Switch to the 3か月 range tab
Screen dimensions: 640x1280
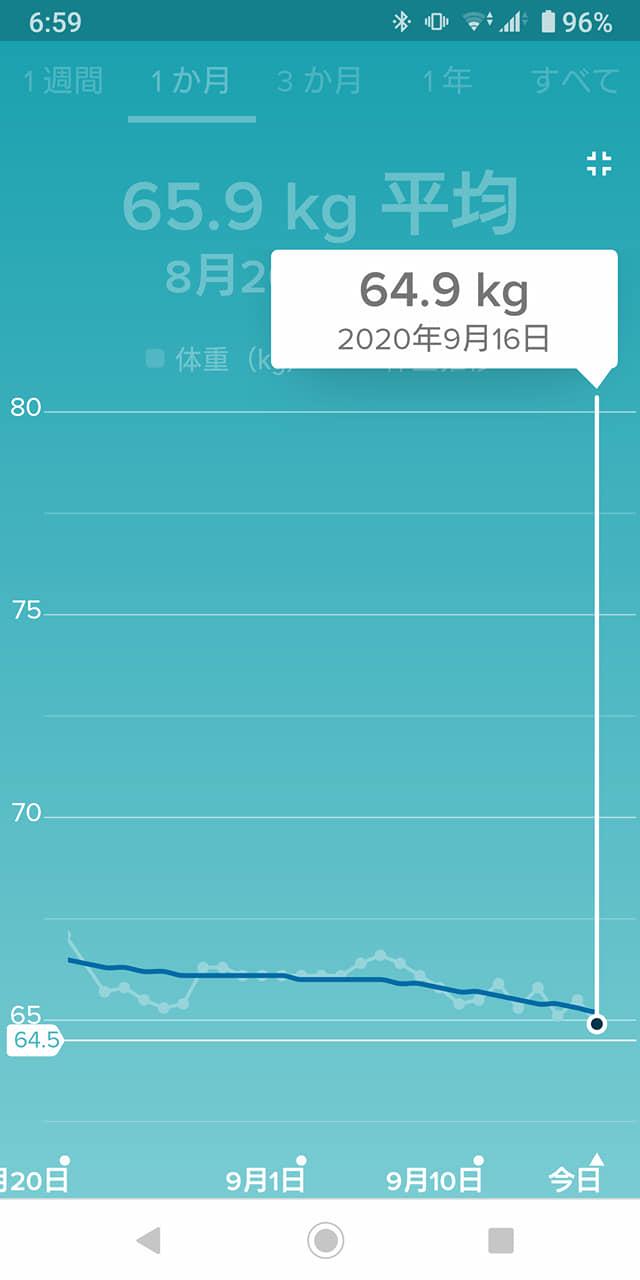pyautogui.click(x=319, y=81)
